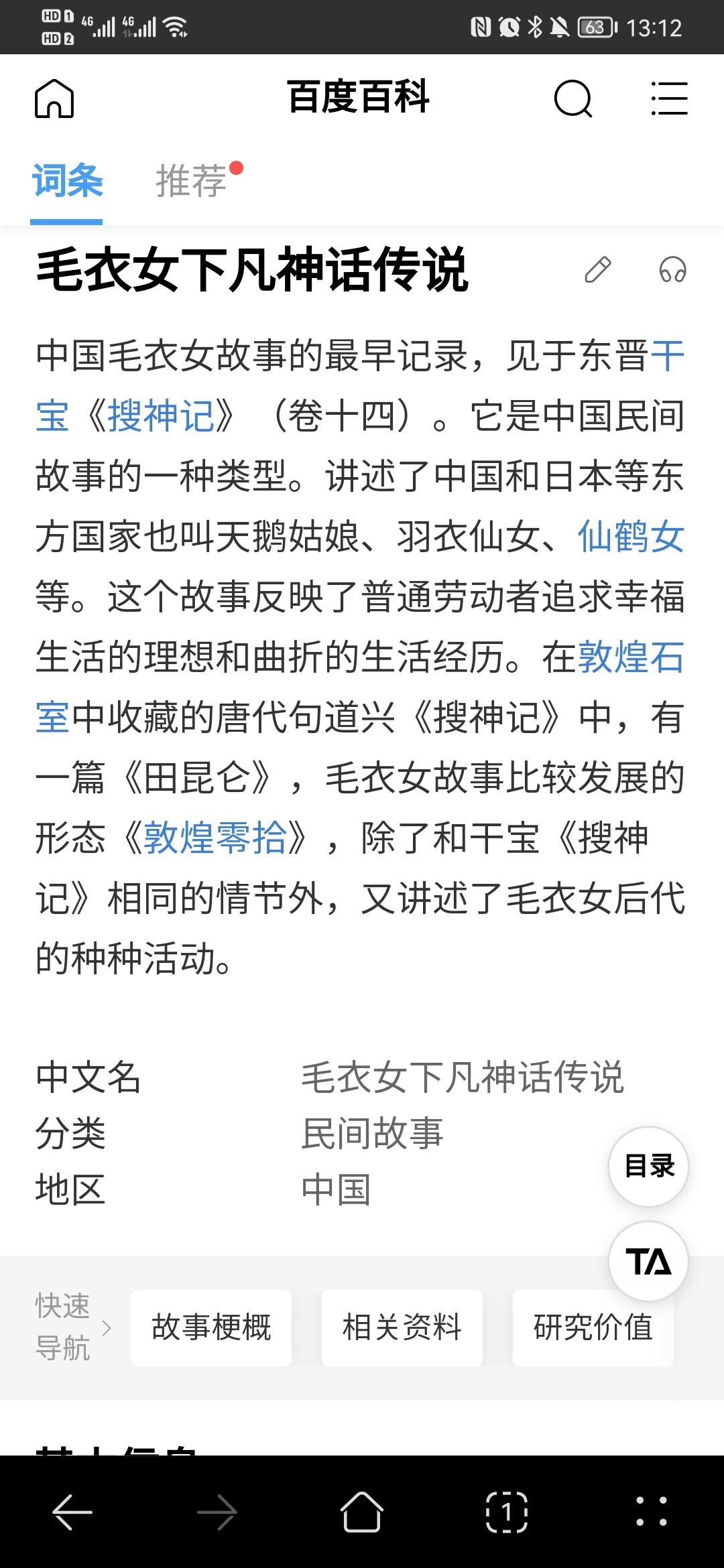724x1568 pixels.
Task: Tap the TA floating button
Action: 648,1262
